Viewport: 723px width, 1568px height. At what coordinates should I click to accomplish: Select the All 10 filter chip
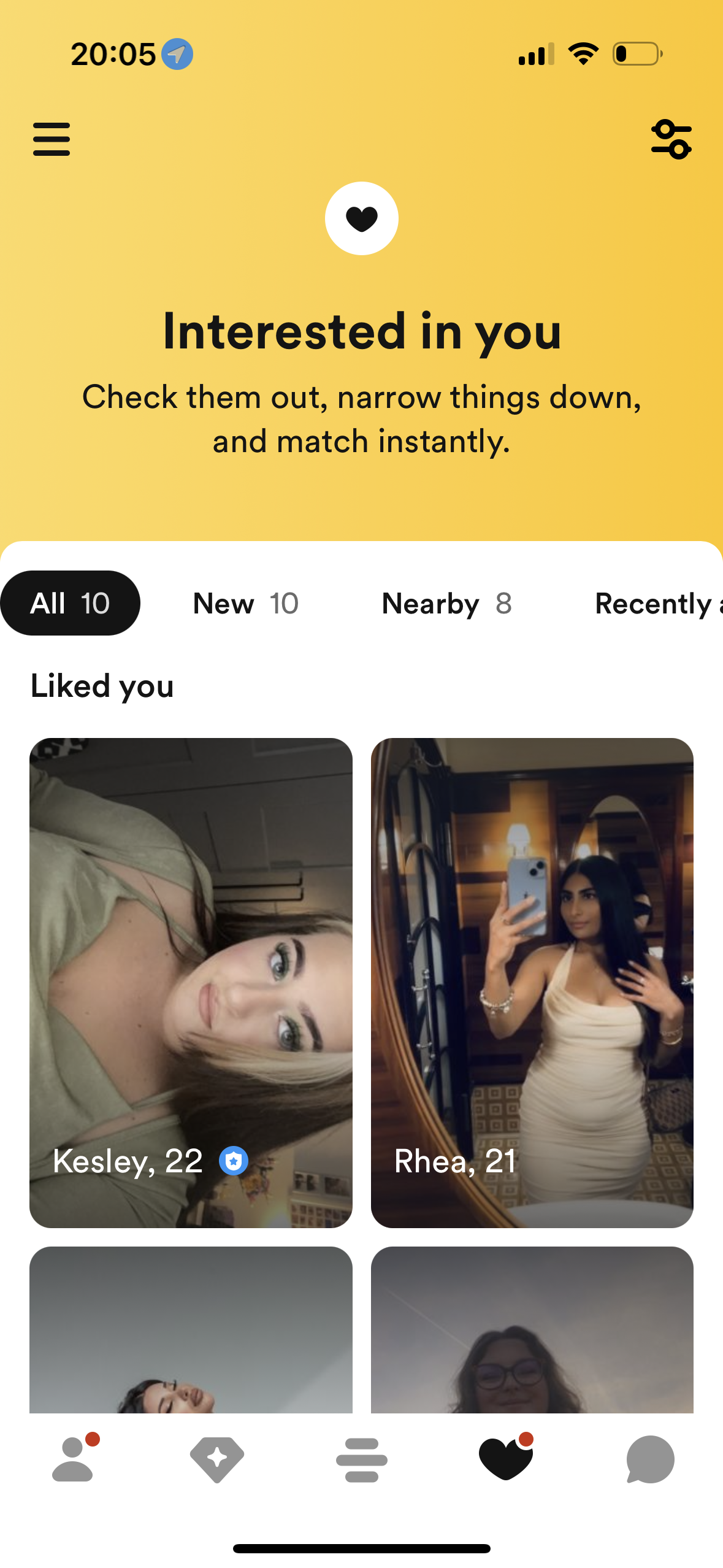click(x=70, y=603)
